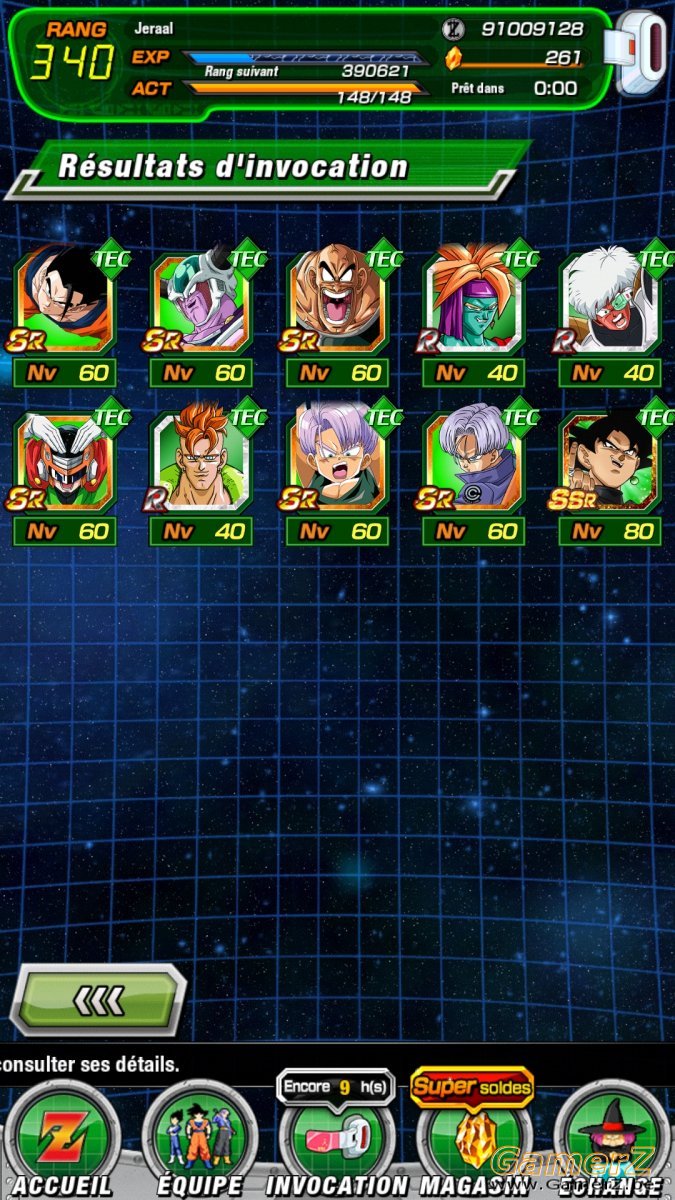Screen dimensions: 675x1200
Task: Open the SR kid Trunks card
Action: [337, 474]
